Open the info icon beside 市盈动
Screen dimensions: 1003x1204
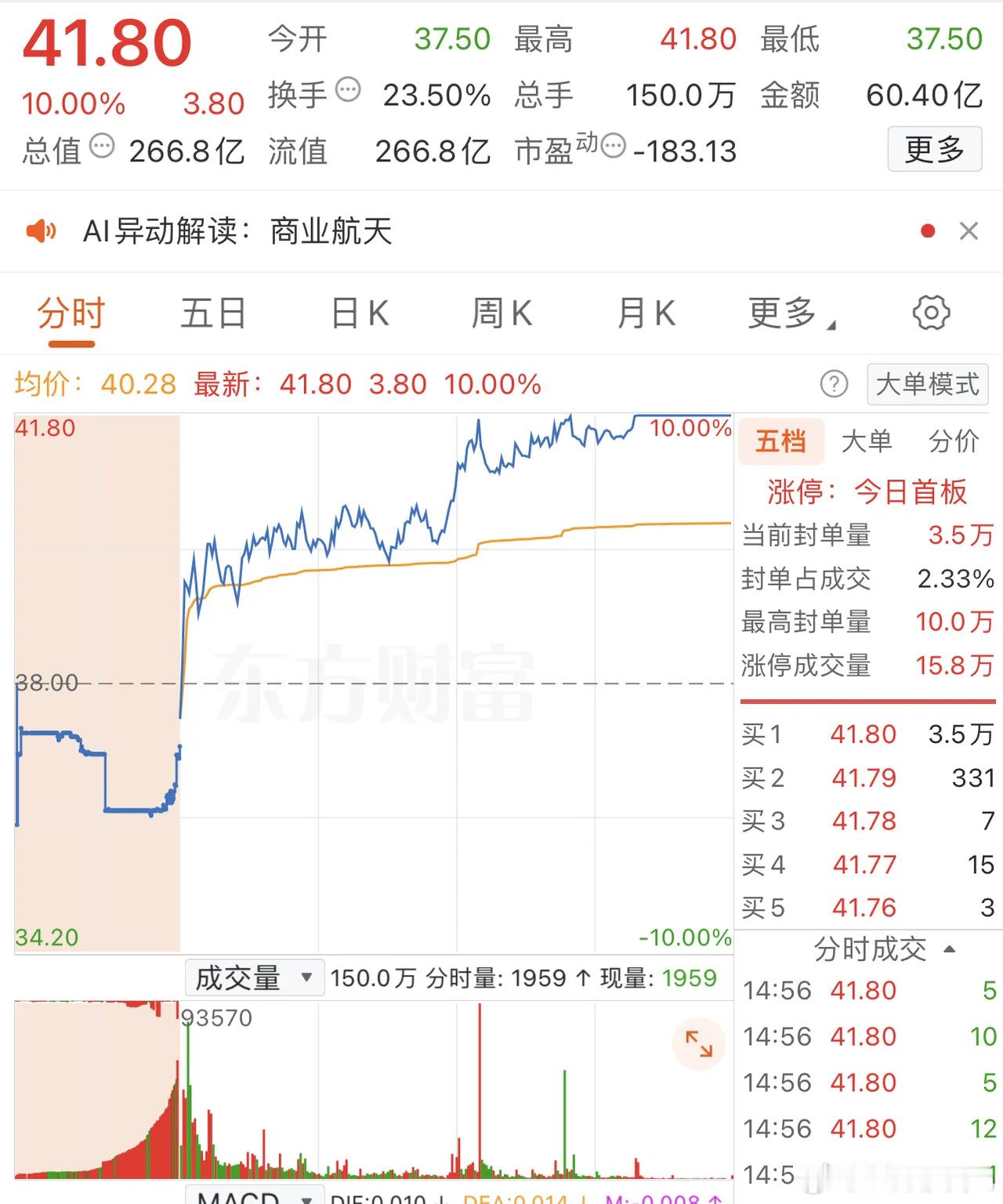tap(616, 146)
